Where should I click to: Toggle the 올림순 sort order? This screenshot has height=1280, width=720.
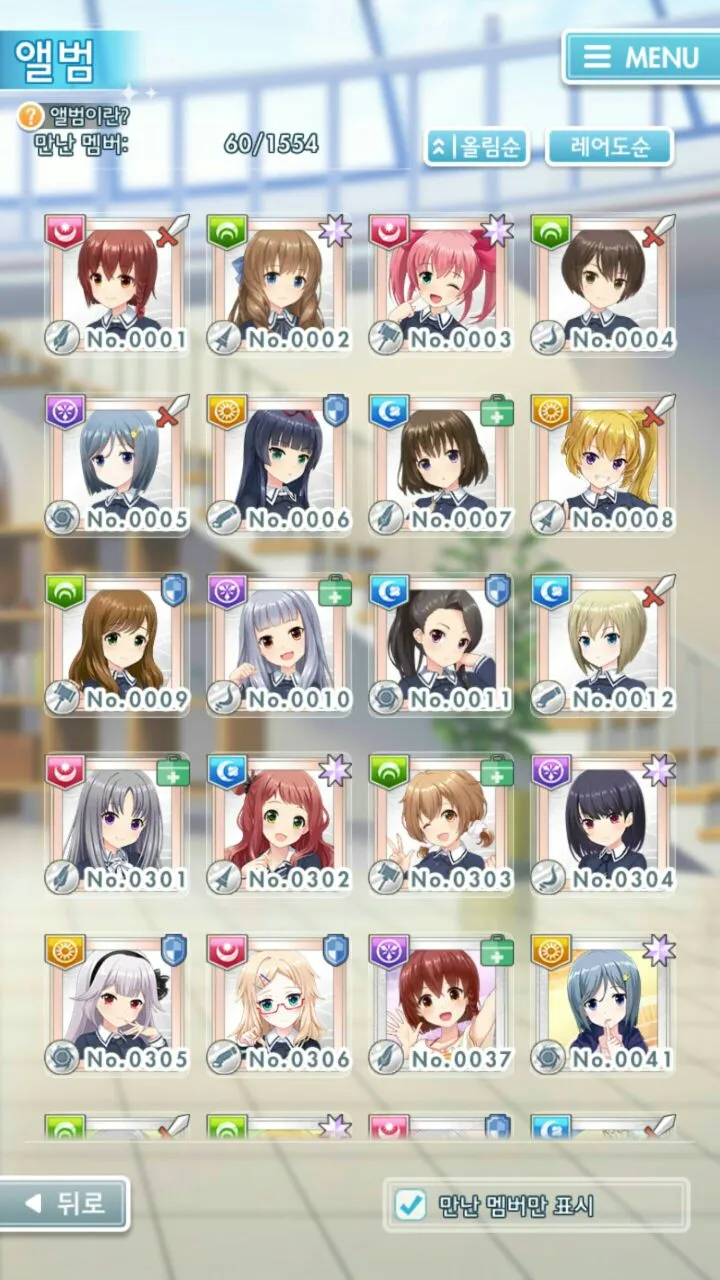coord(477,147)
